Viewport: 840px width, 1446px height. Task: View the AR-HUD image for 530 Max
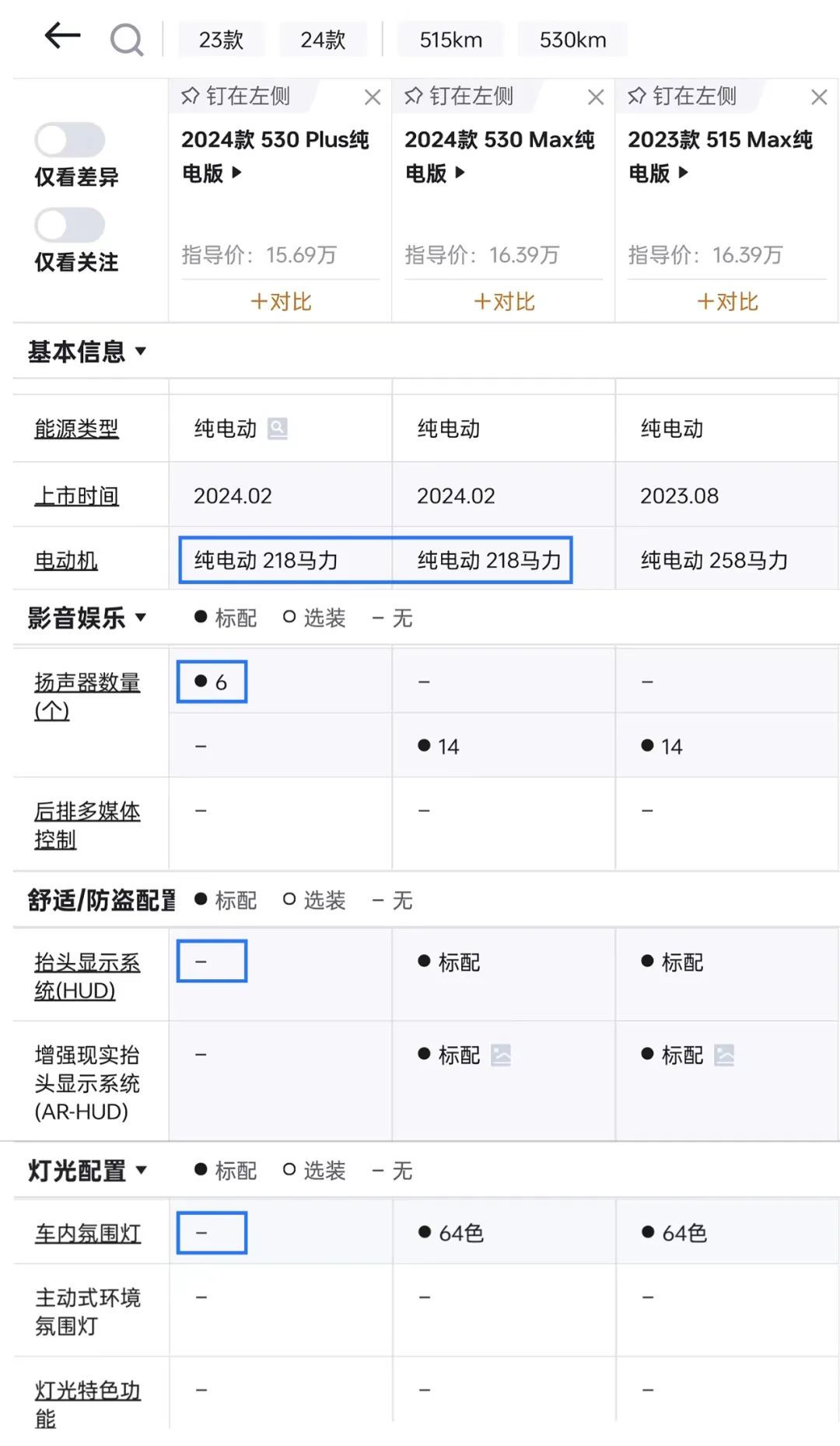[502, 1056]
